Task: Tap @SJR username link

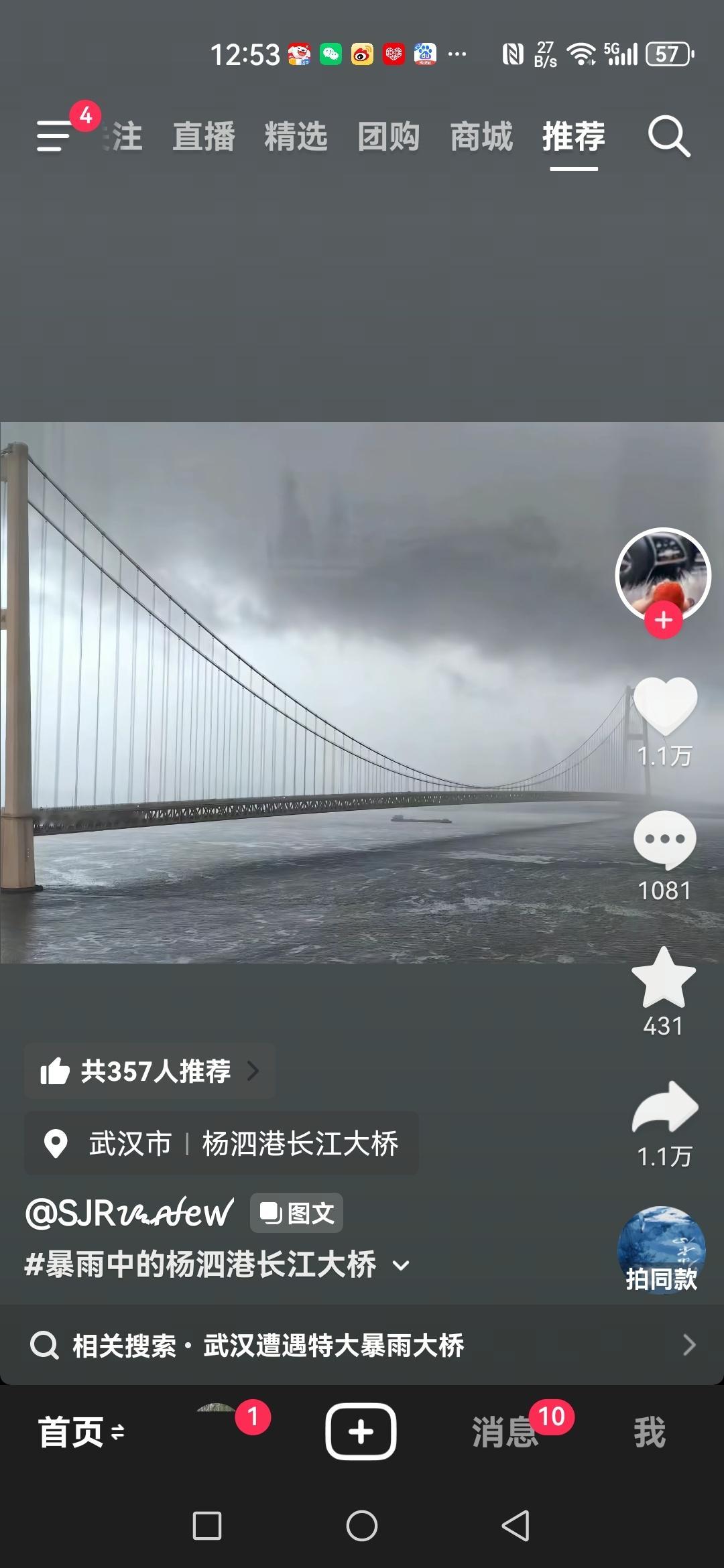Action: pyautogui.click(x=127, y=1212)
